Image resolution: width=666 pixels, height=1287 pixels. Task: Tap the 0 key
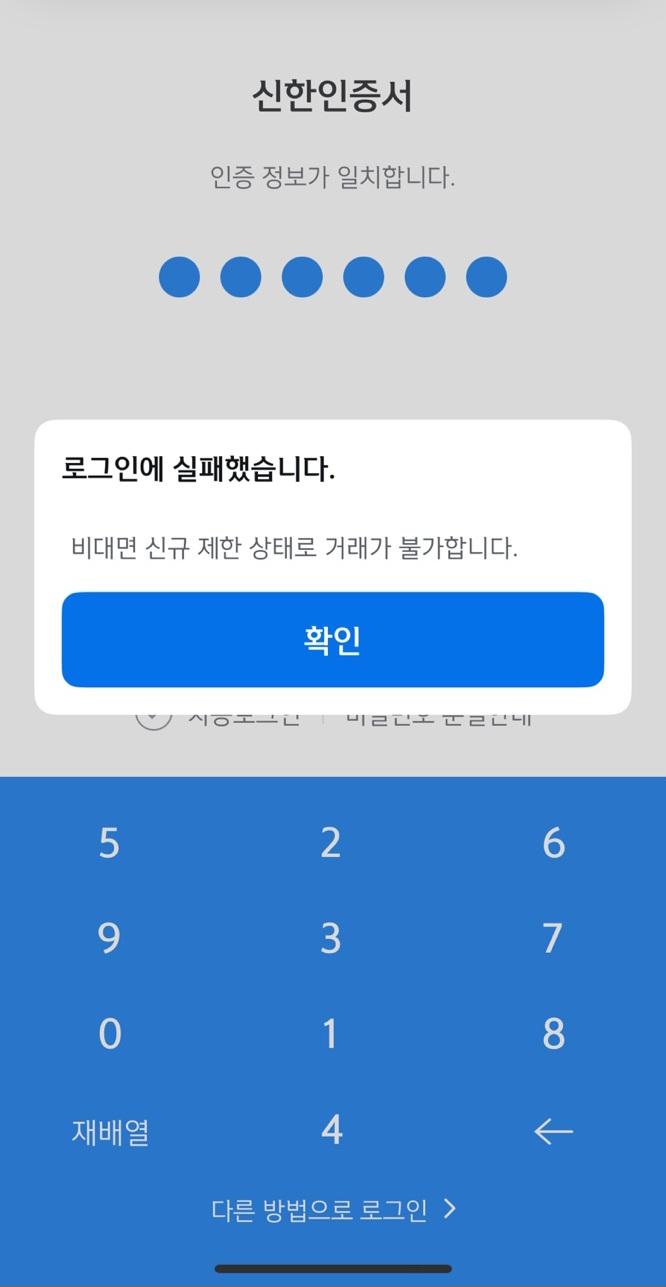tap(110, 1033)
